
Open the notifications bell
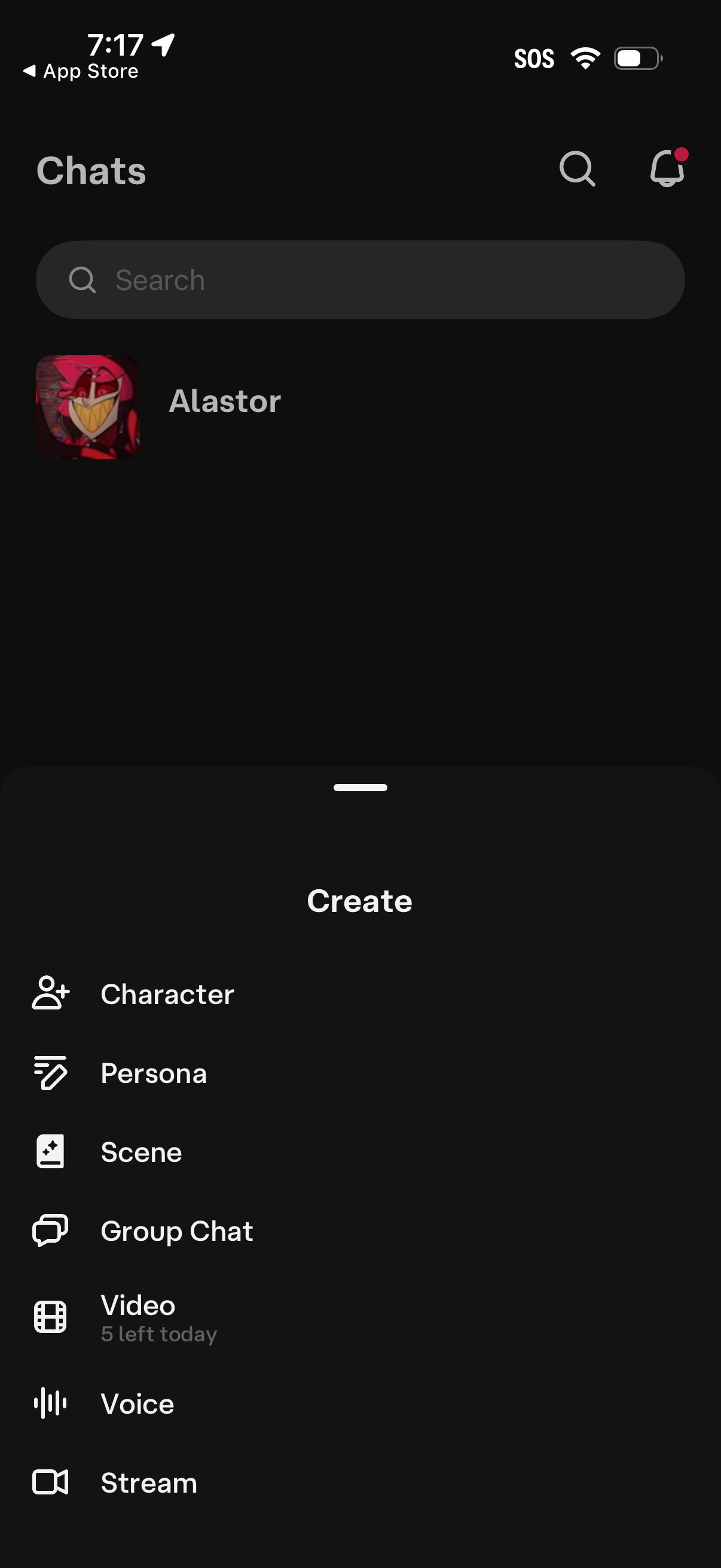667,169
